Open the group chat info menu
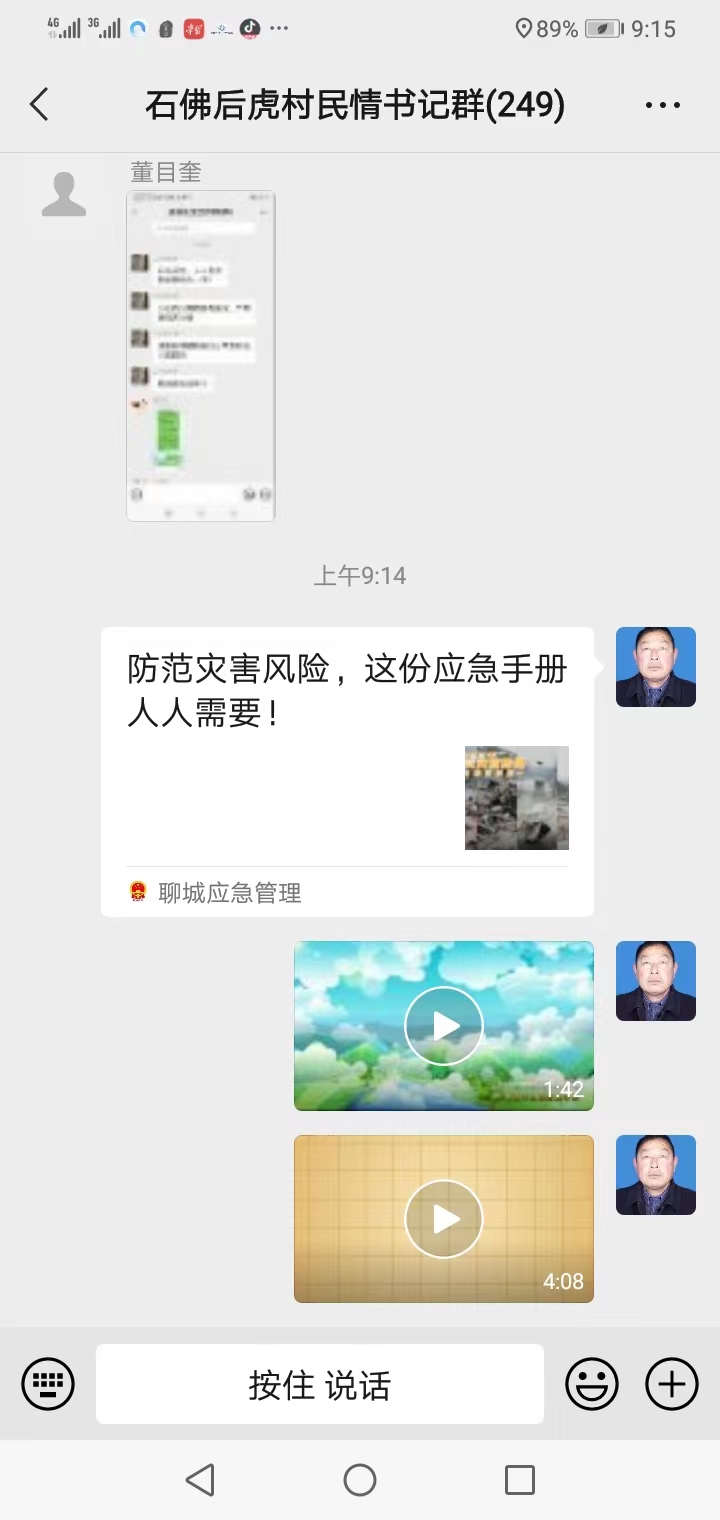The height and width of the screenshot is (1520, 720). click(662, 104)
